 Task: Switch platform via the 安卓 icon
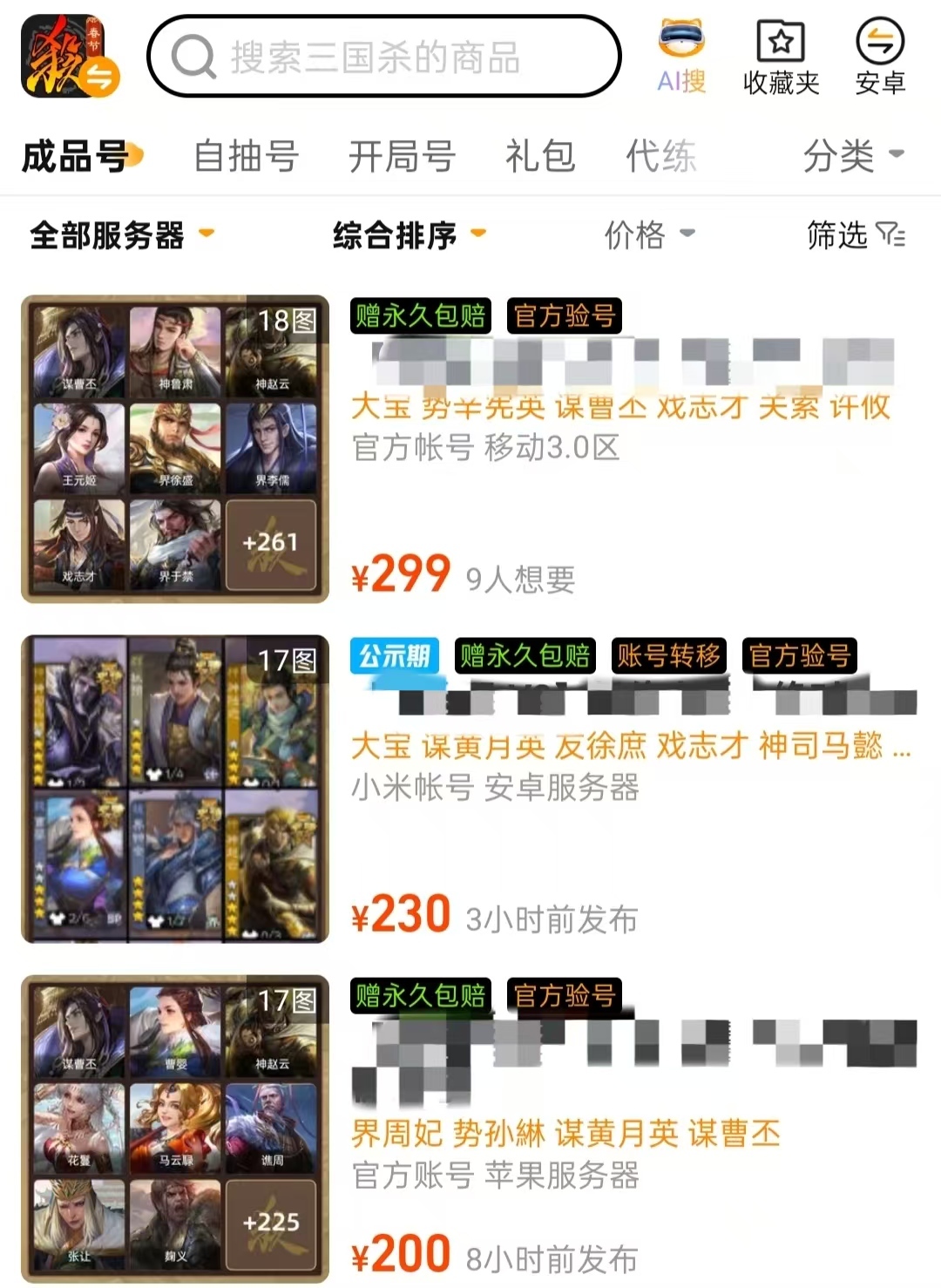tap(880, 57)
